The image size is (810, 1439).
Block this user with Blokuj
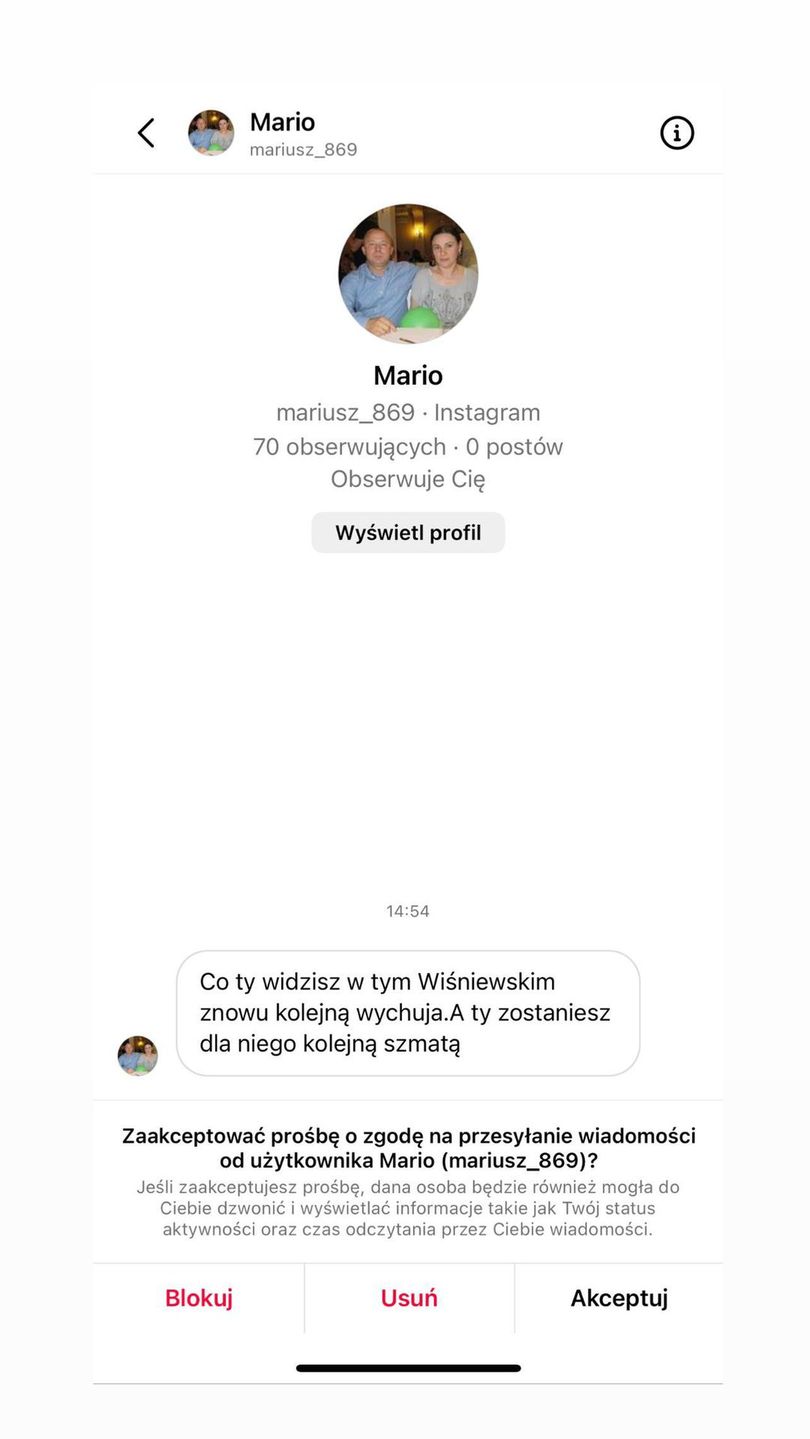(x=199, y=1298)
